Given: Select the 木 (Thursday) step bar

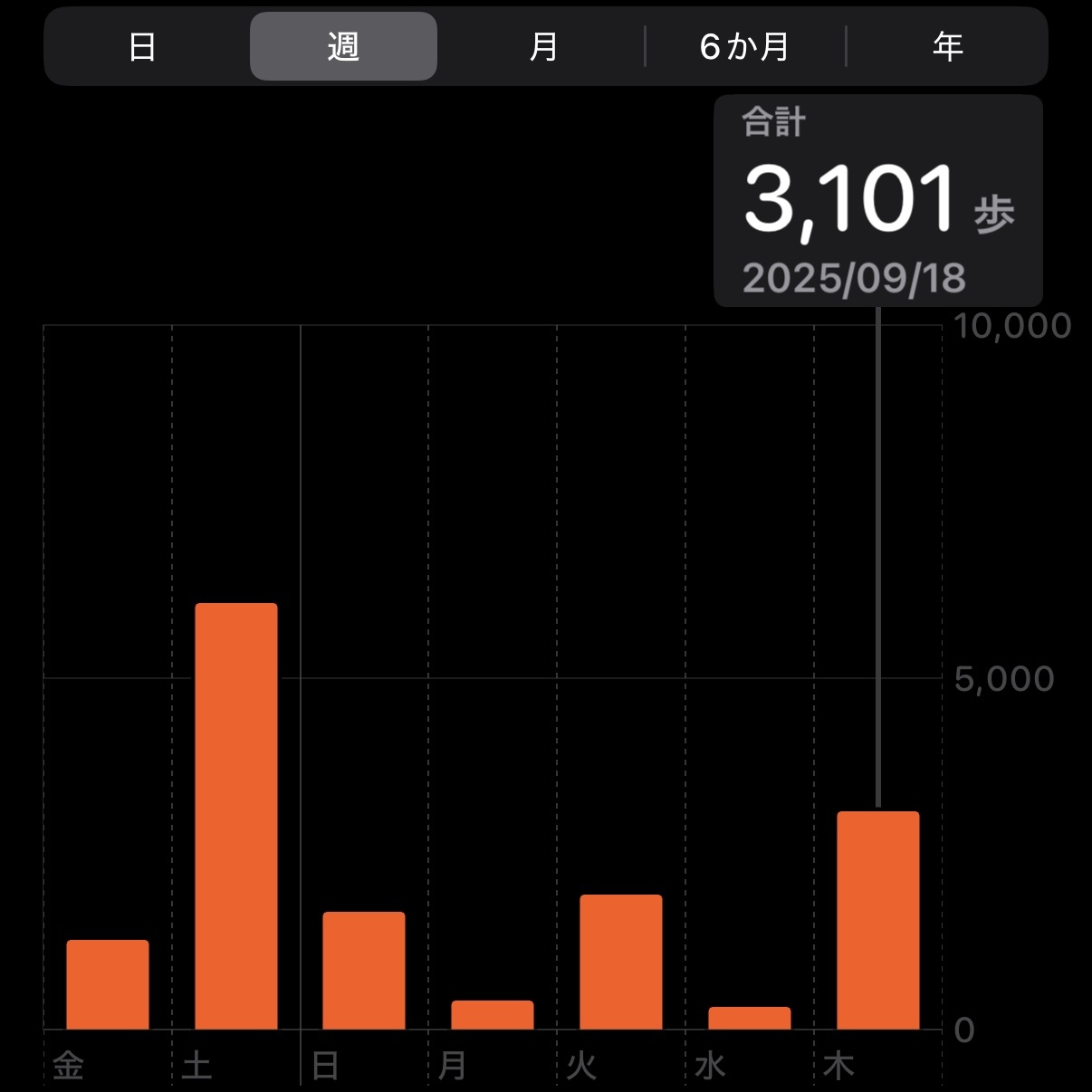Looking at the screenshot, I should click(878, 920).
